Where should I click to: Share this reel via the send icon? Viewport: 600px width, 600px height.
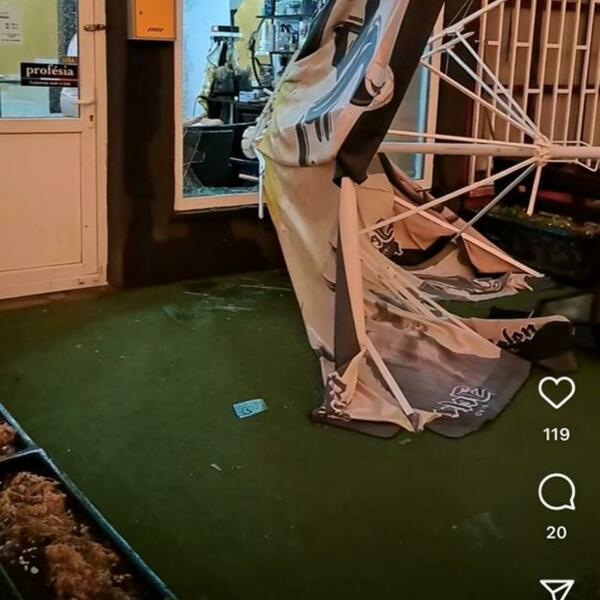[x=556, y=590]
